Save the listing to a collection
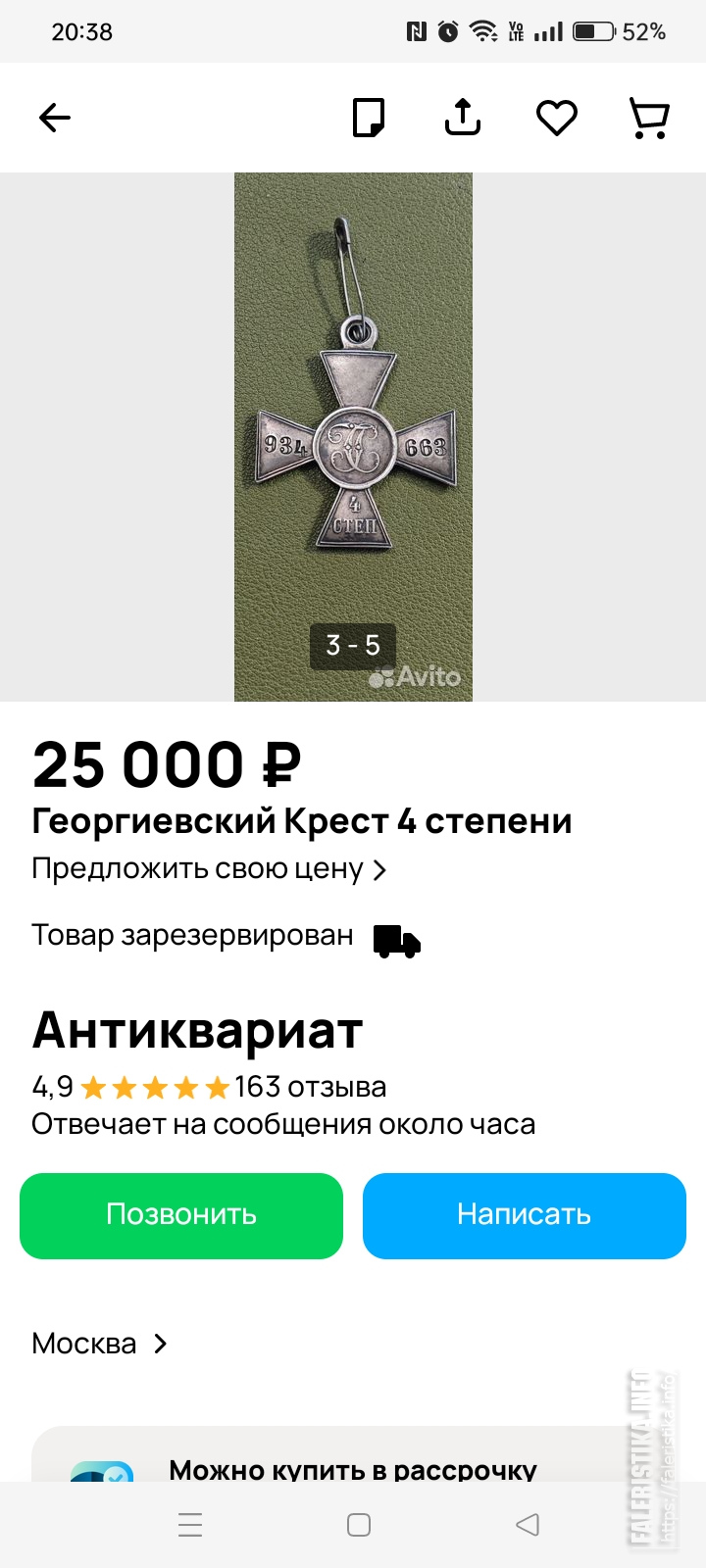Viewport: 706px width, 1568px height. click(368, 117)
